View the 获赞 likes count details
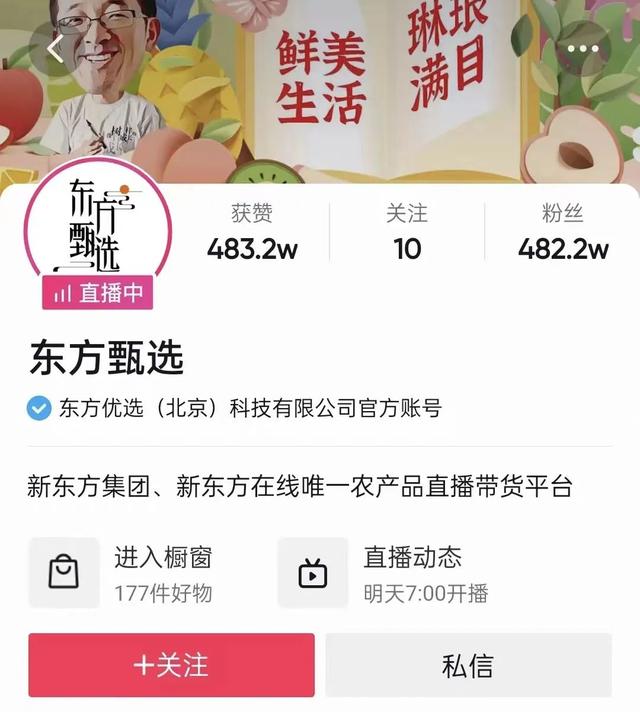This screenshot has height=712, width=640. [x=252, y=232]
